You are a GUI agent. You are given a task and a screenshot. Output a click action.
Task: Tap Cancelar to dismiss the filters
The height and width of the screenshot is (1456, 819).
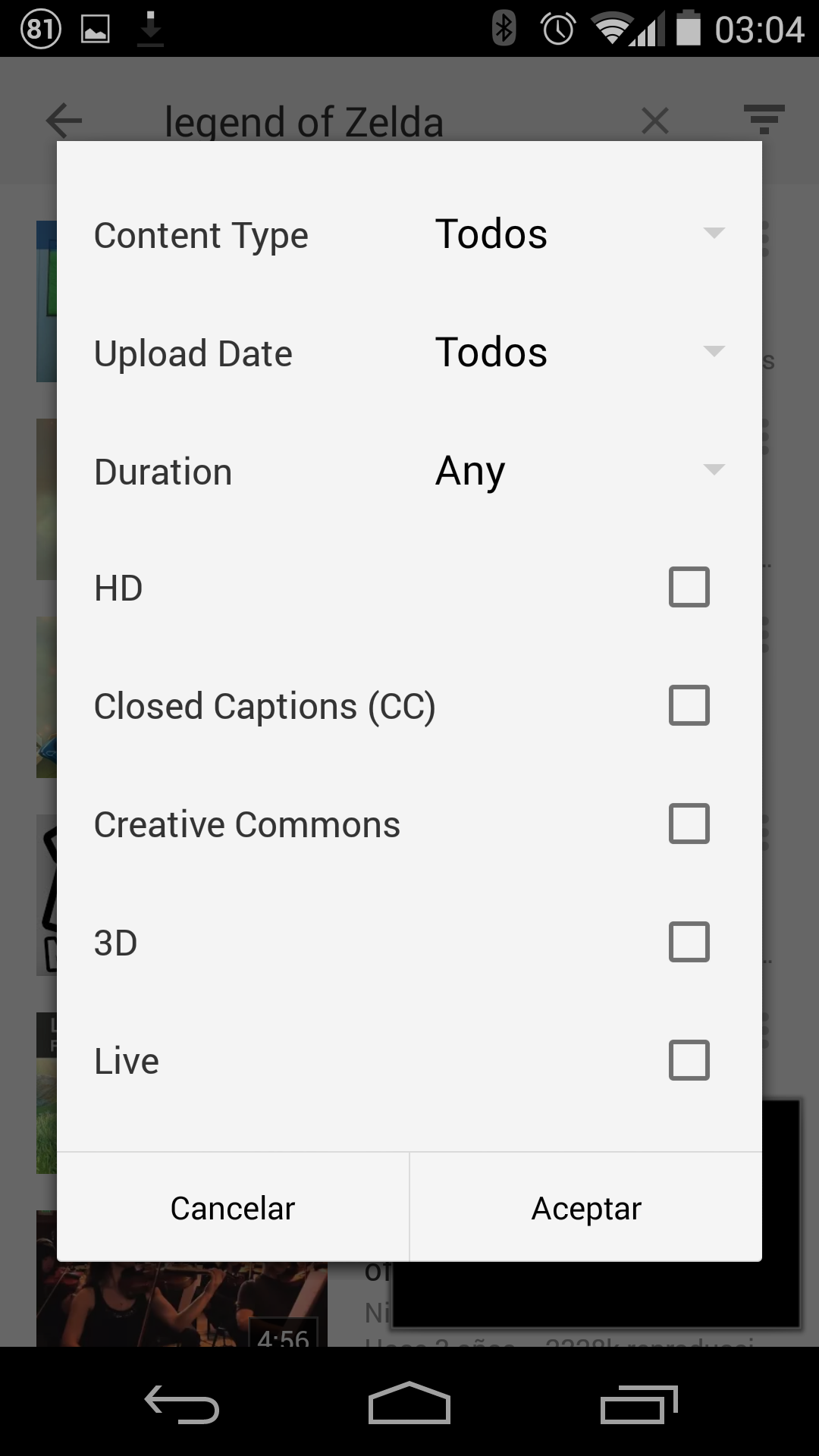[233, 1208]
